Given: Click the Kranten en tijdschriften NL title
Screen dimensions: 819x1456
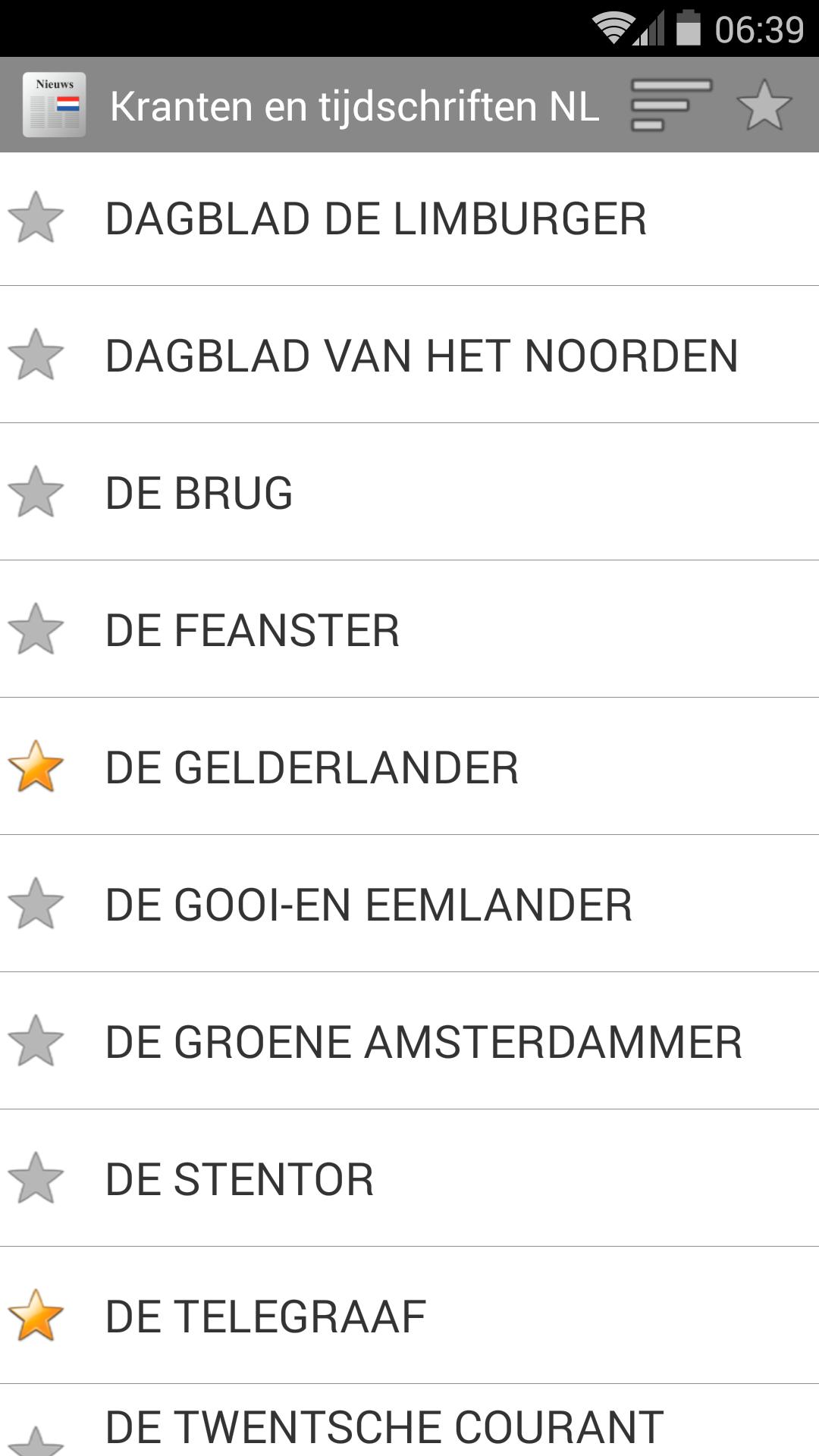Looking at the screenshot, I should [x=353, y=106].
